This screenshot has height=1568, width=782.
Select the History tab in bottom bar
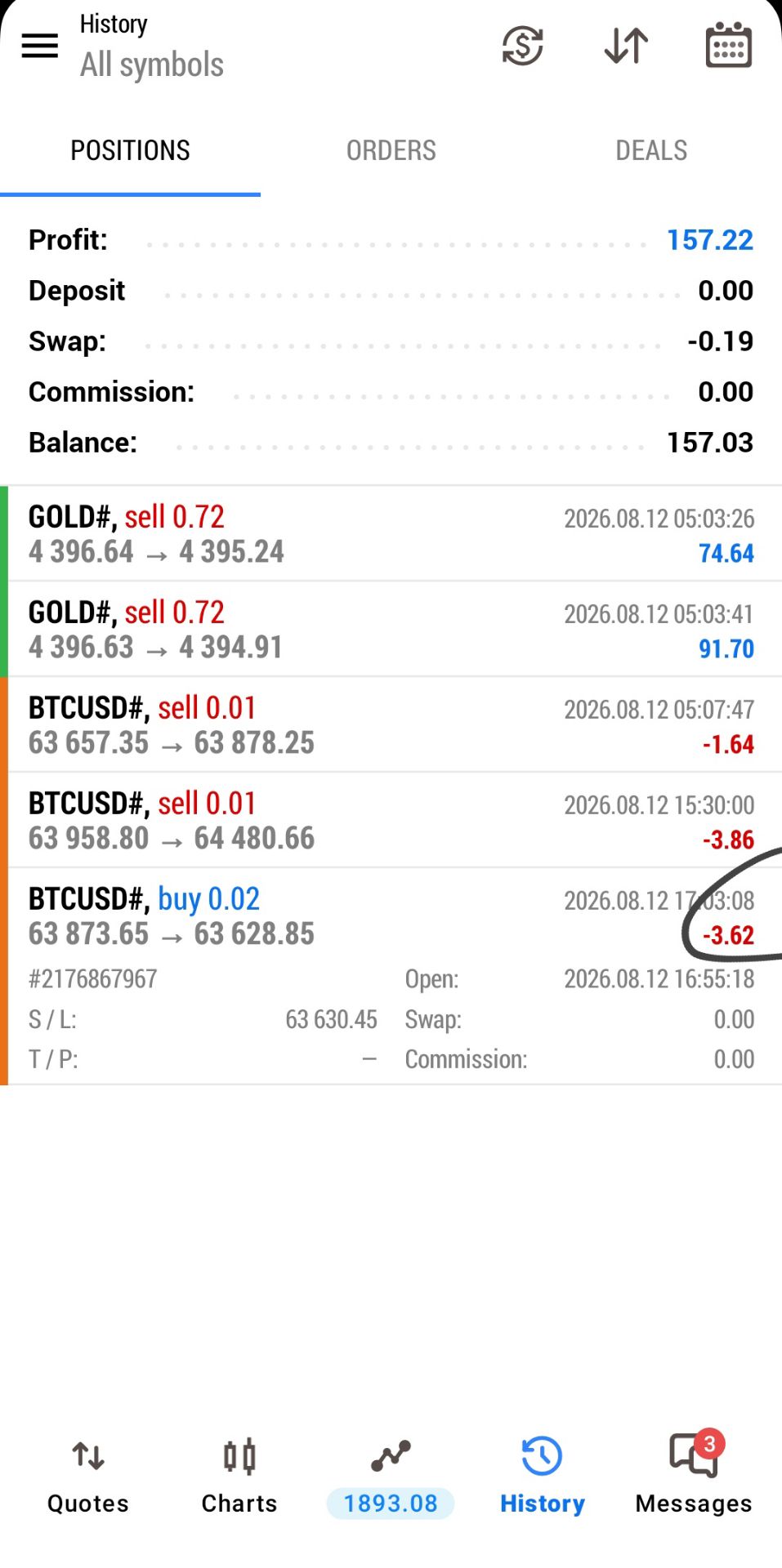coord(543,1476)
